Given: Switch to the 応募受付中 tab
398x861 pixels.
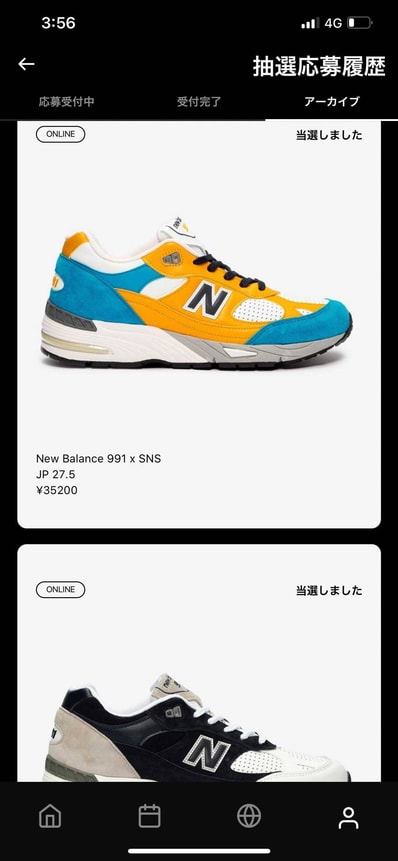Looking at the screenshot, I should [x=66, y=102].
